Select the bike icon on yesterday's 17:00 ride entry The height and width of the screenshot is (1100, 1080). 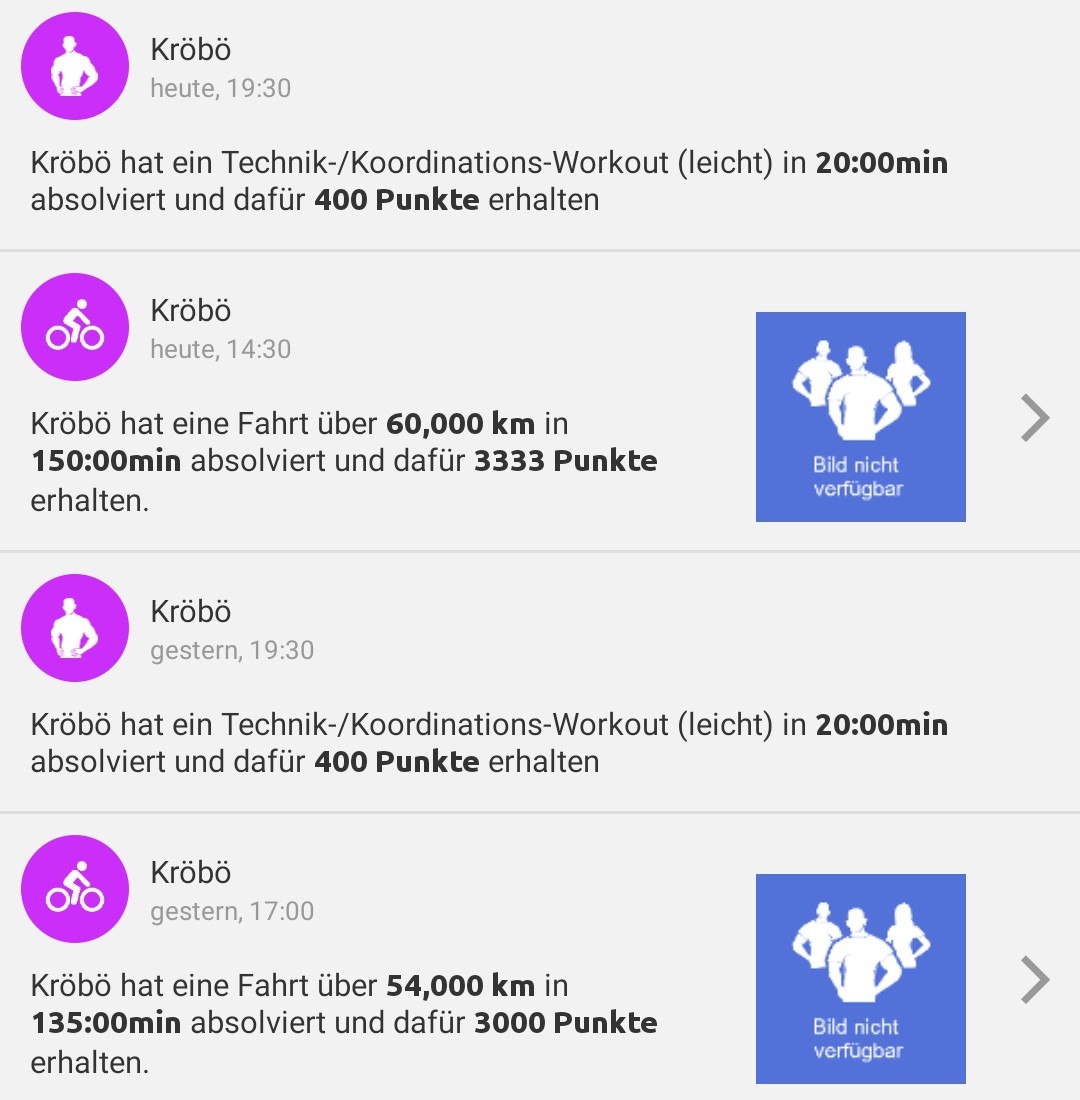coord(74,887)
